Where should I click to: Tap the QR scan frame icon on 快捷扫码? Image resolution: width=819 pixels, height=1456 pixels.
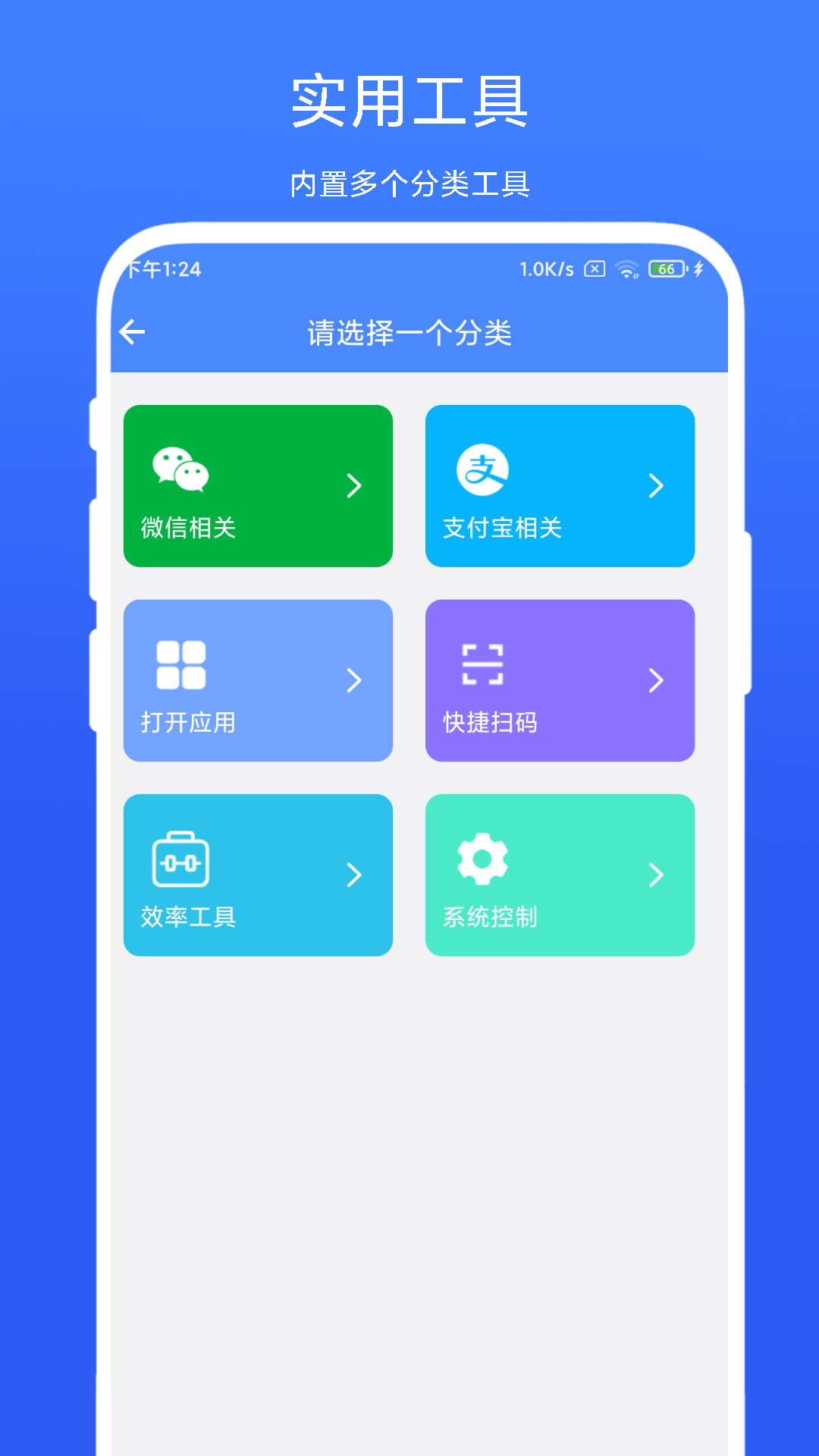tap(484, 663)
